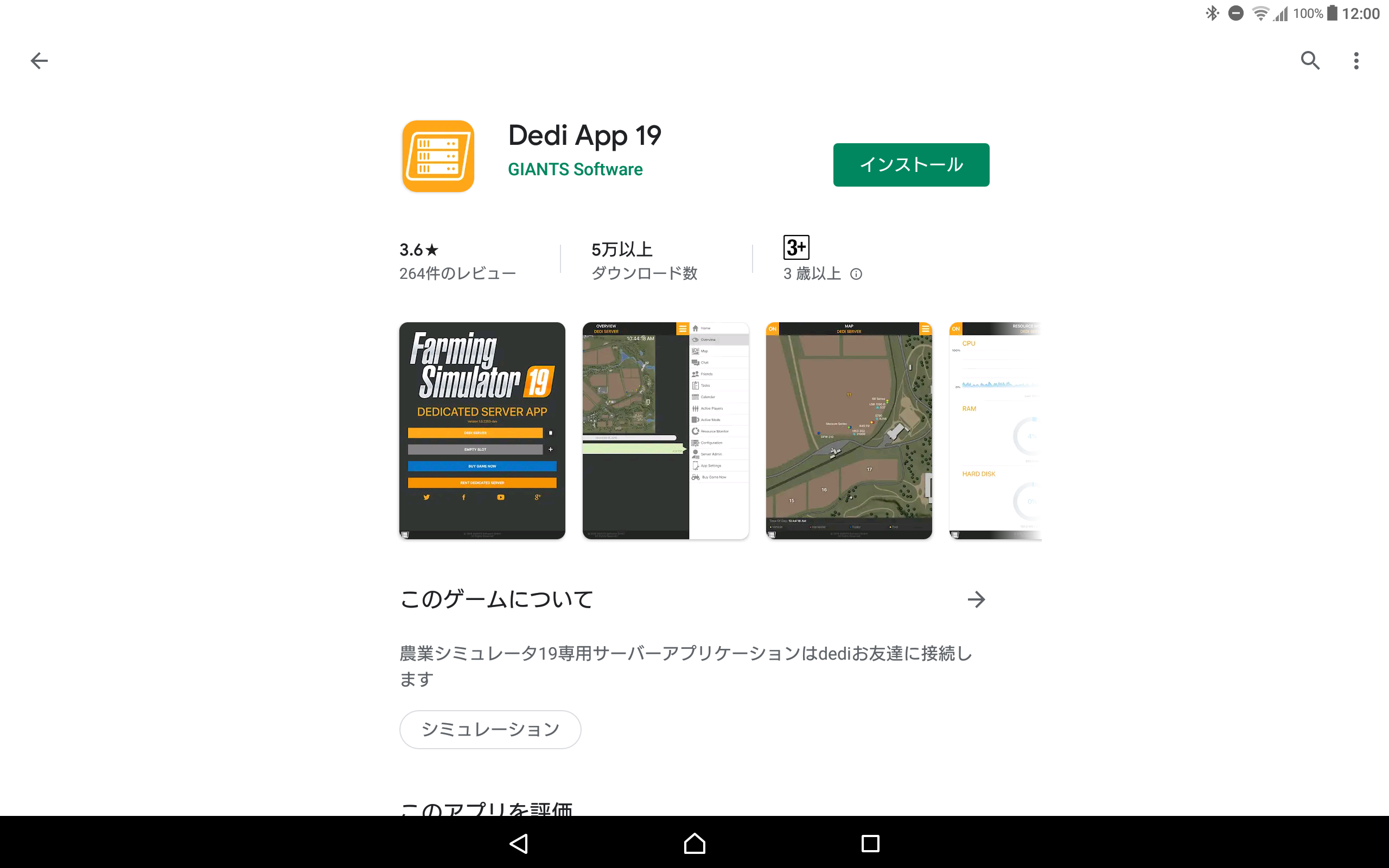
Task: Open the recent apps view
Action: (870, 843)
